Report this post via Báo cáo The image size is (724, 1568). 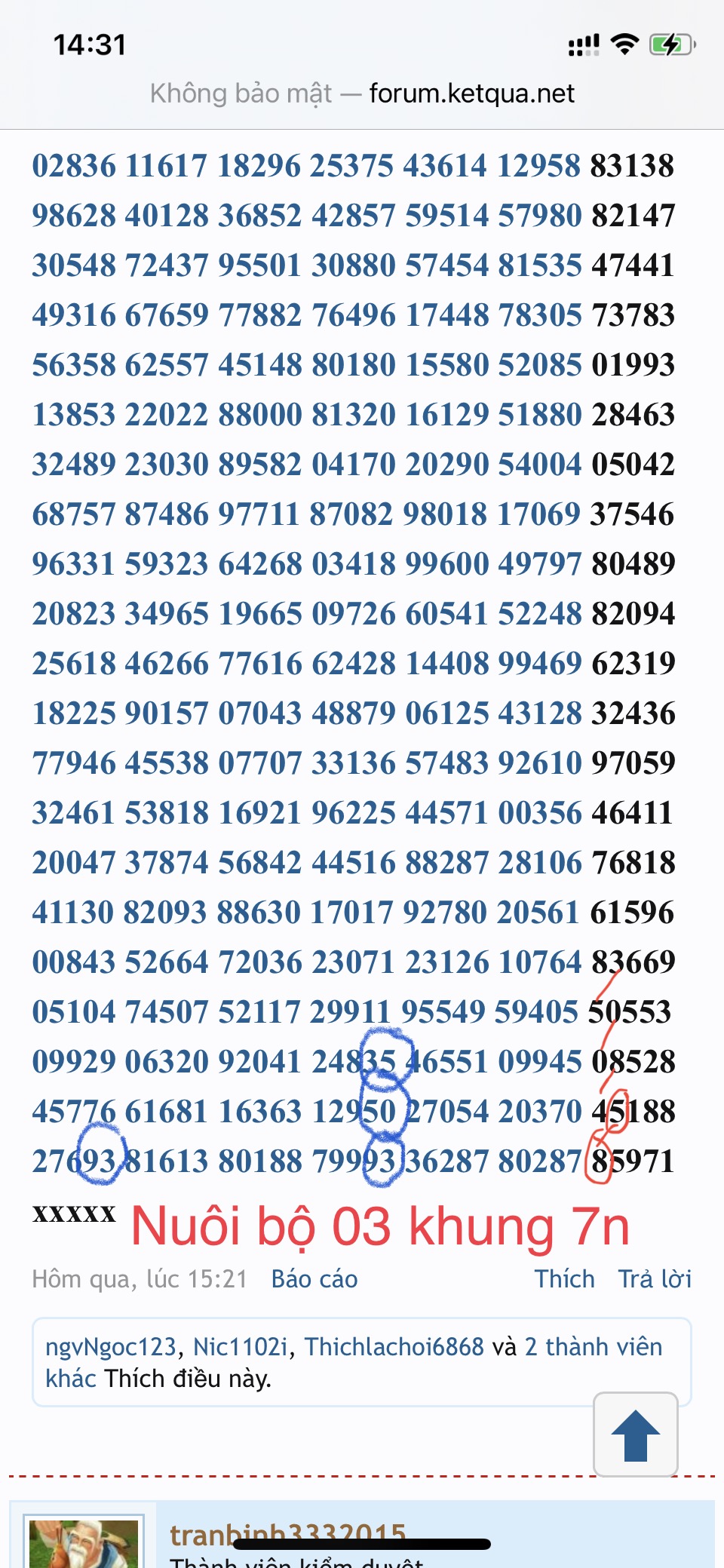coord(314,1279)
